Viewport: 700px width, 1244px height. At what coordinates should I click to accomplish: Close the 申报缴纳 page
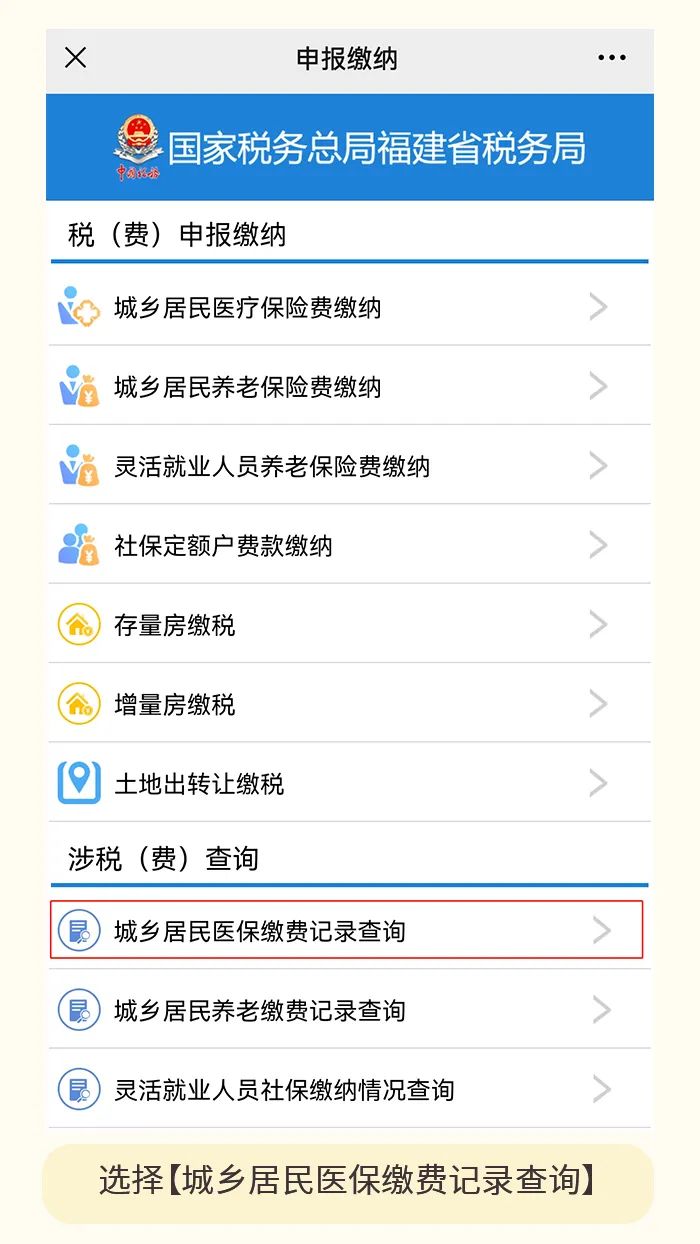76,58
